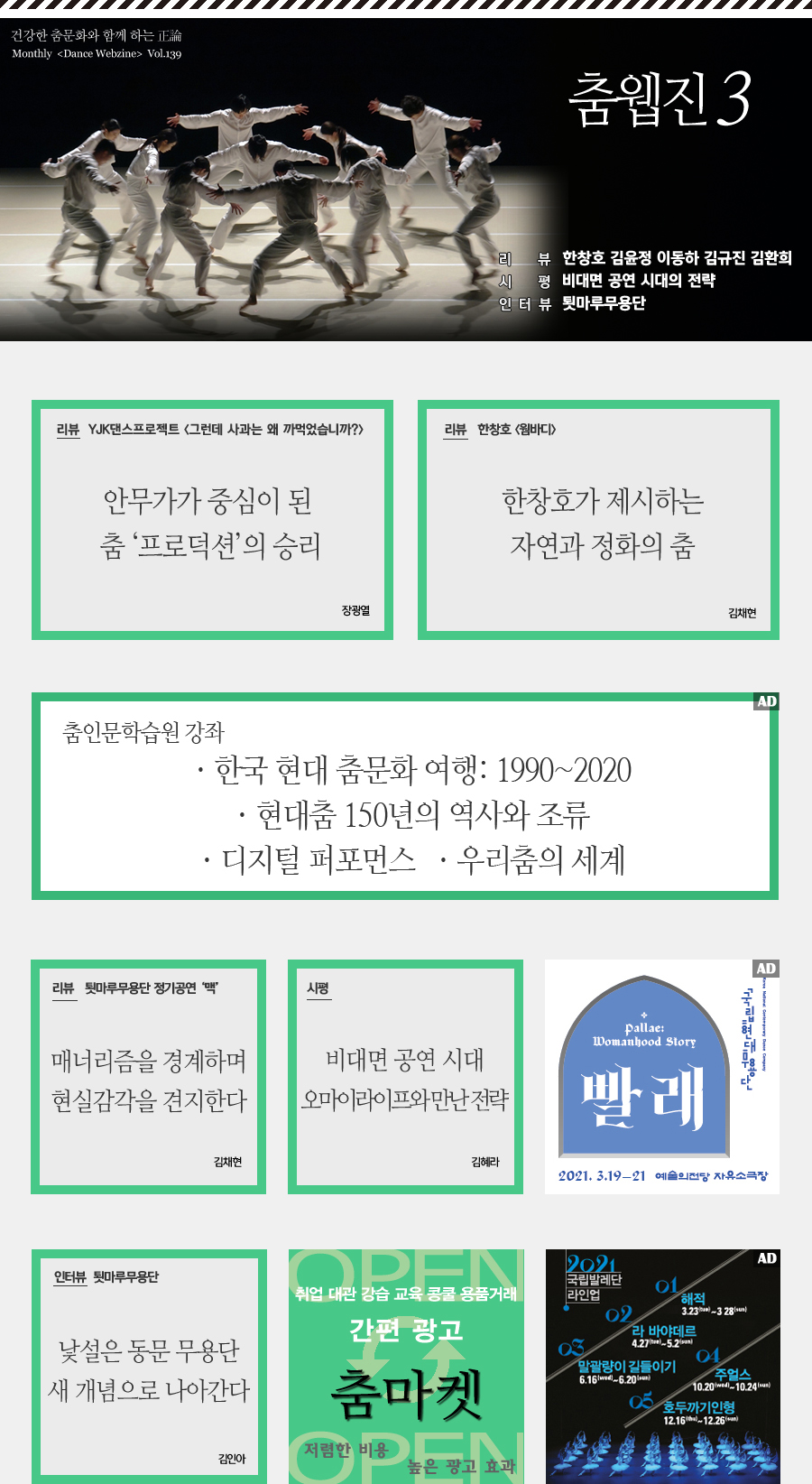
Task: Open the YJK댄스프로젝트 review card
Action: [x=212, y=520]
